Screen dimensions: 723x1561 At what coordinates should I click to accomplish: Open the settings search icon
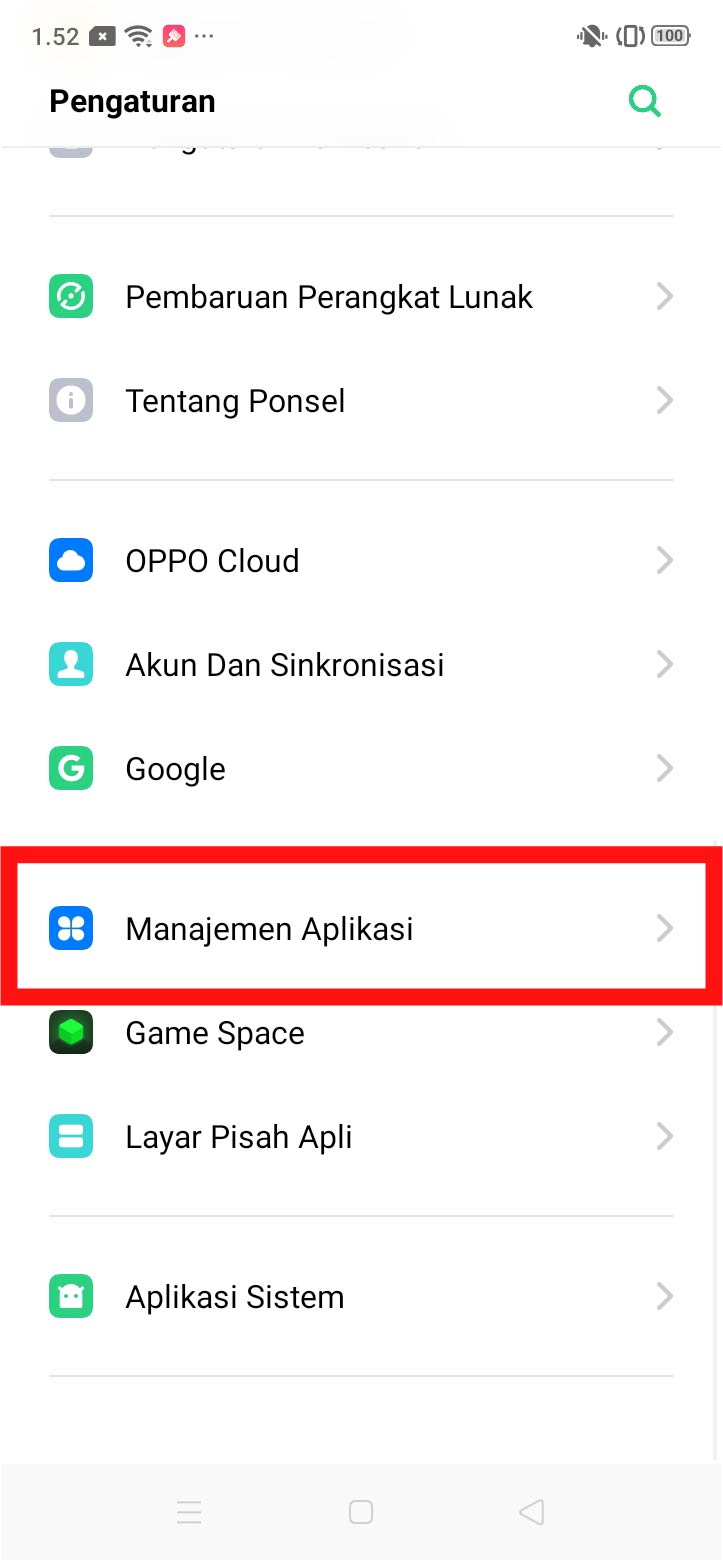645,101
